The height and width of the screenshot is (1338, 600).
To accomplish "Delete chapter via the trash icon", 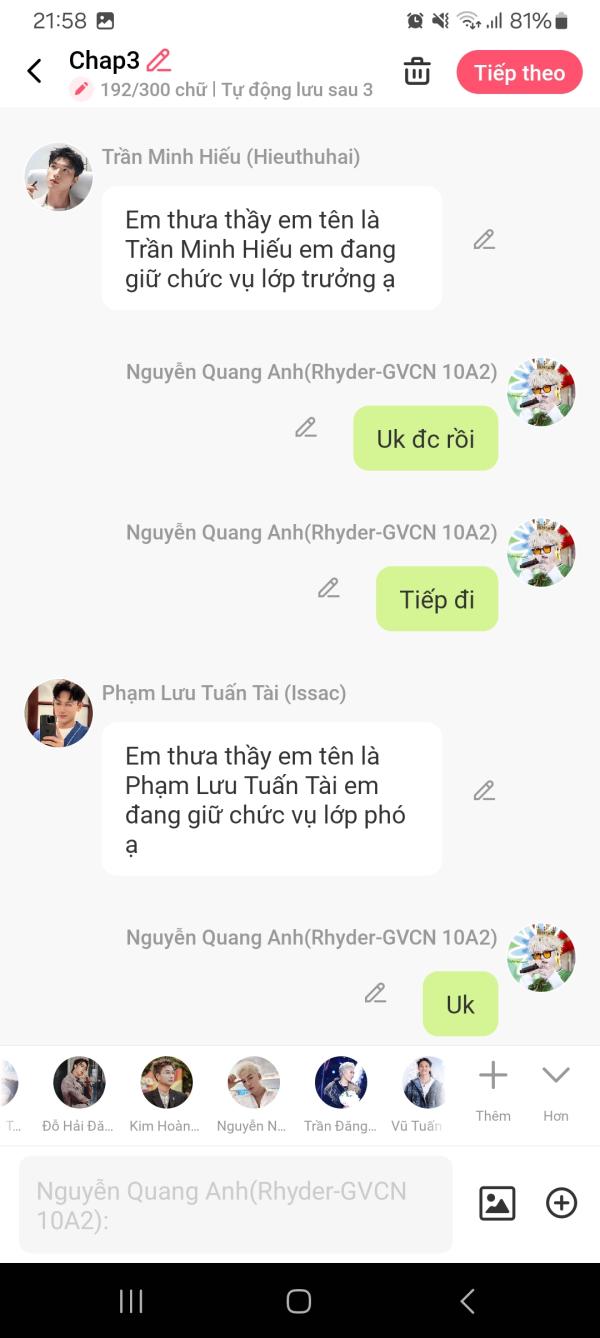I will 417,72.
